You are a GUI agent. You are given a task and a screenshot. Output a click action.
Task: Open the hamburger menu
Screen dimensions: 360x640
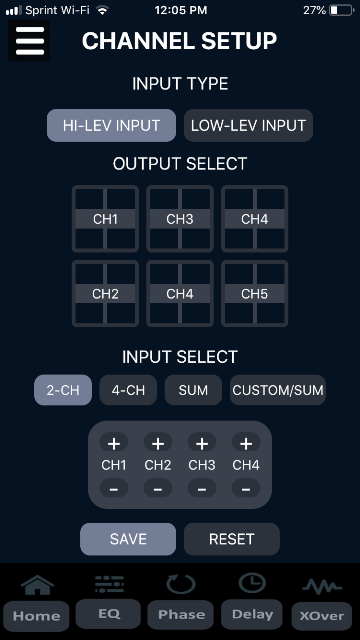pyautogui.click(x=29, y=40)
